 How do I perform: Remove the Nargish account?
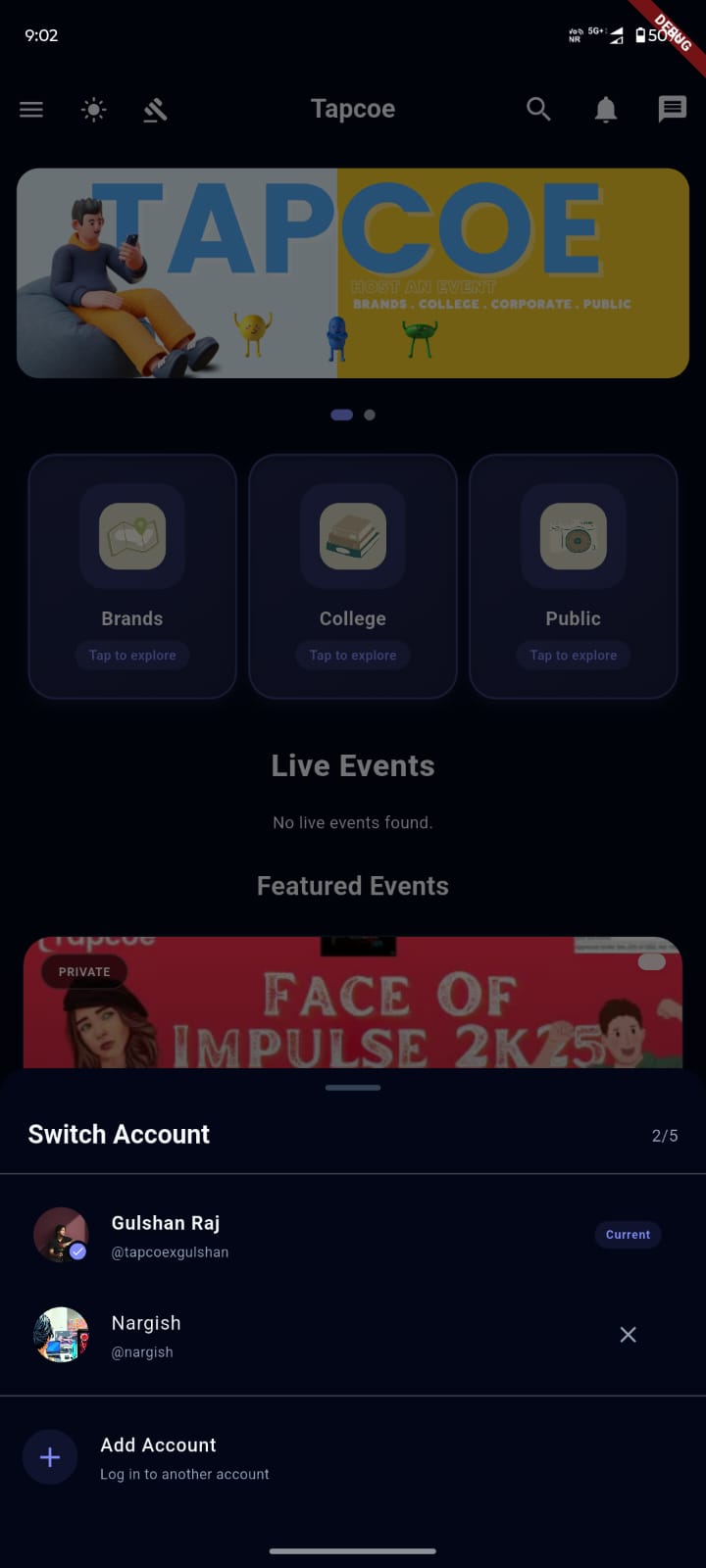pyautogui.click(x=629, y=1335)
